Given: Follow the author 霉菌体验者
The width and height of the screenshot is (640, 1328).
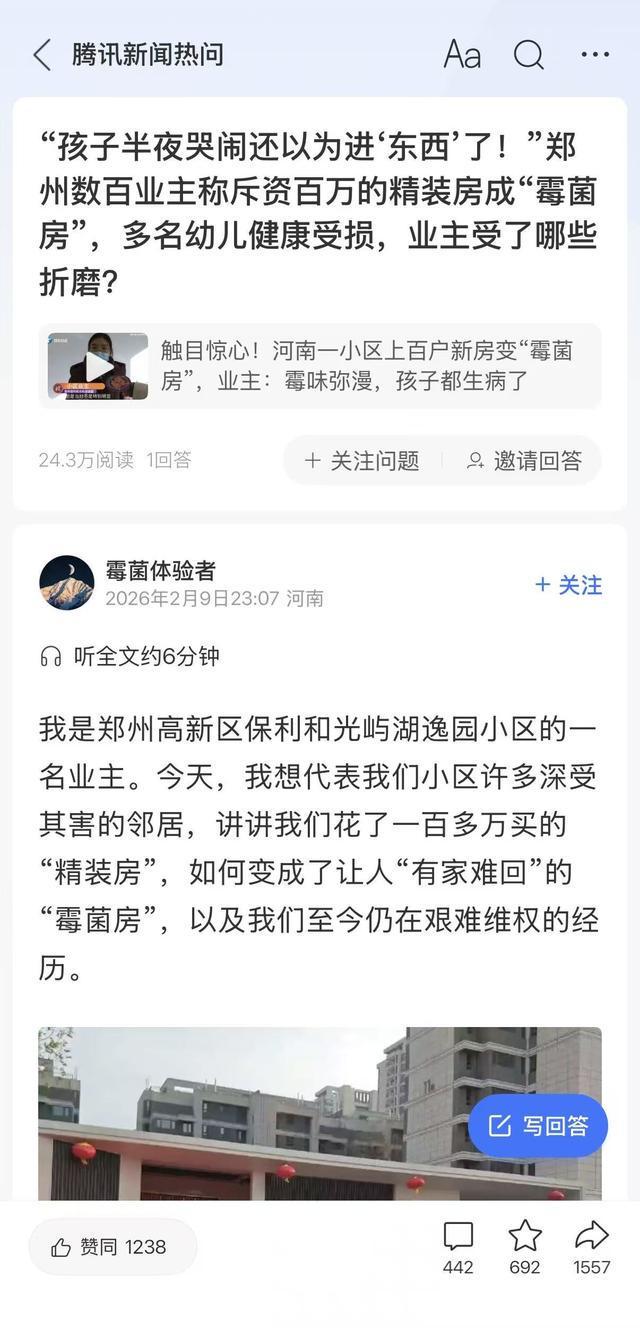Looking at the screenshot, I should tap(569, 585).
